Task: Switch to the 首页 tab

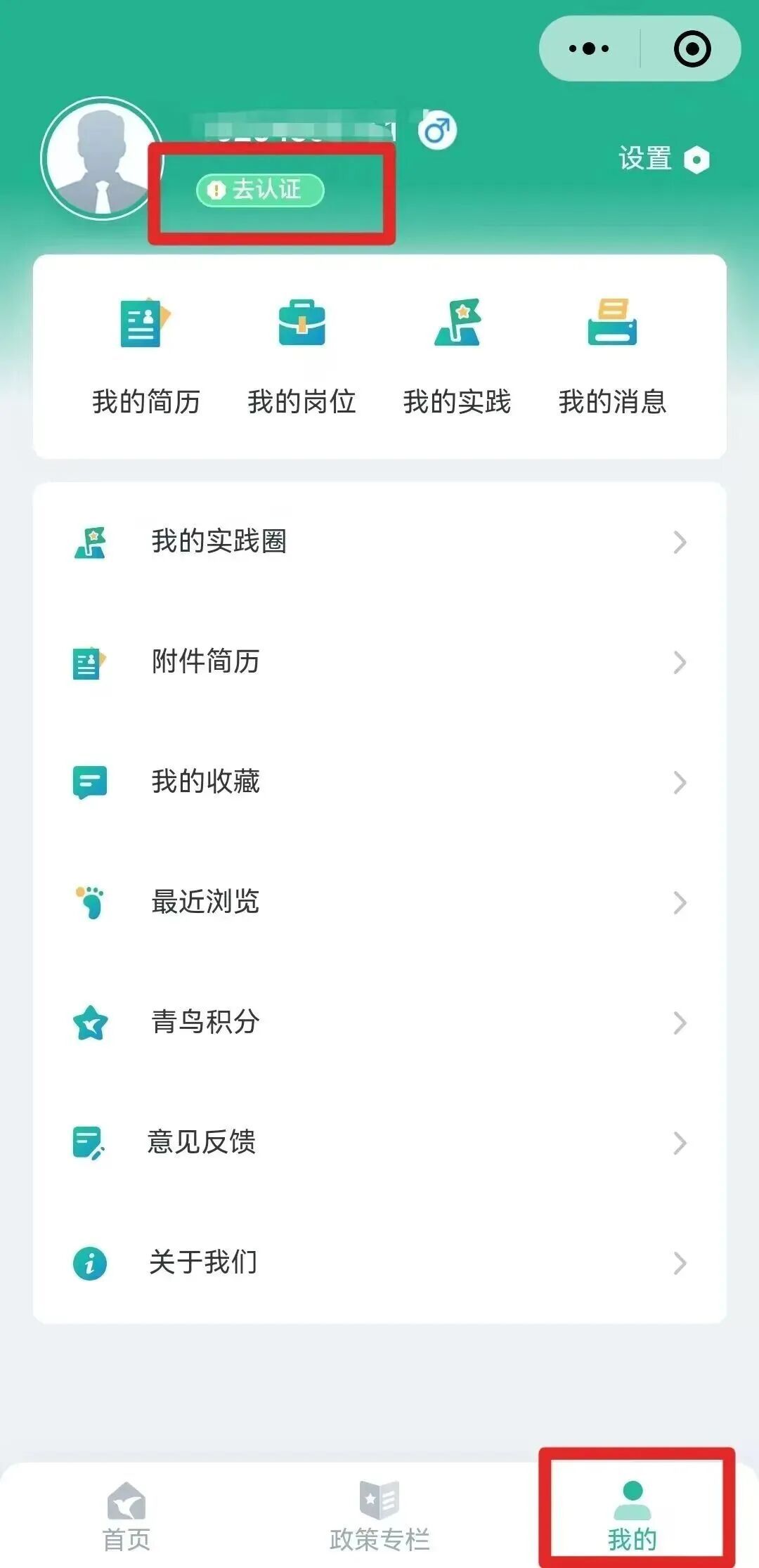Action: [126, 1516]
